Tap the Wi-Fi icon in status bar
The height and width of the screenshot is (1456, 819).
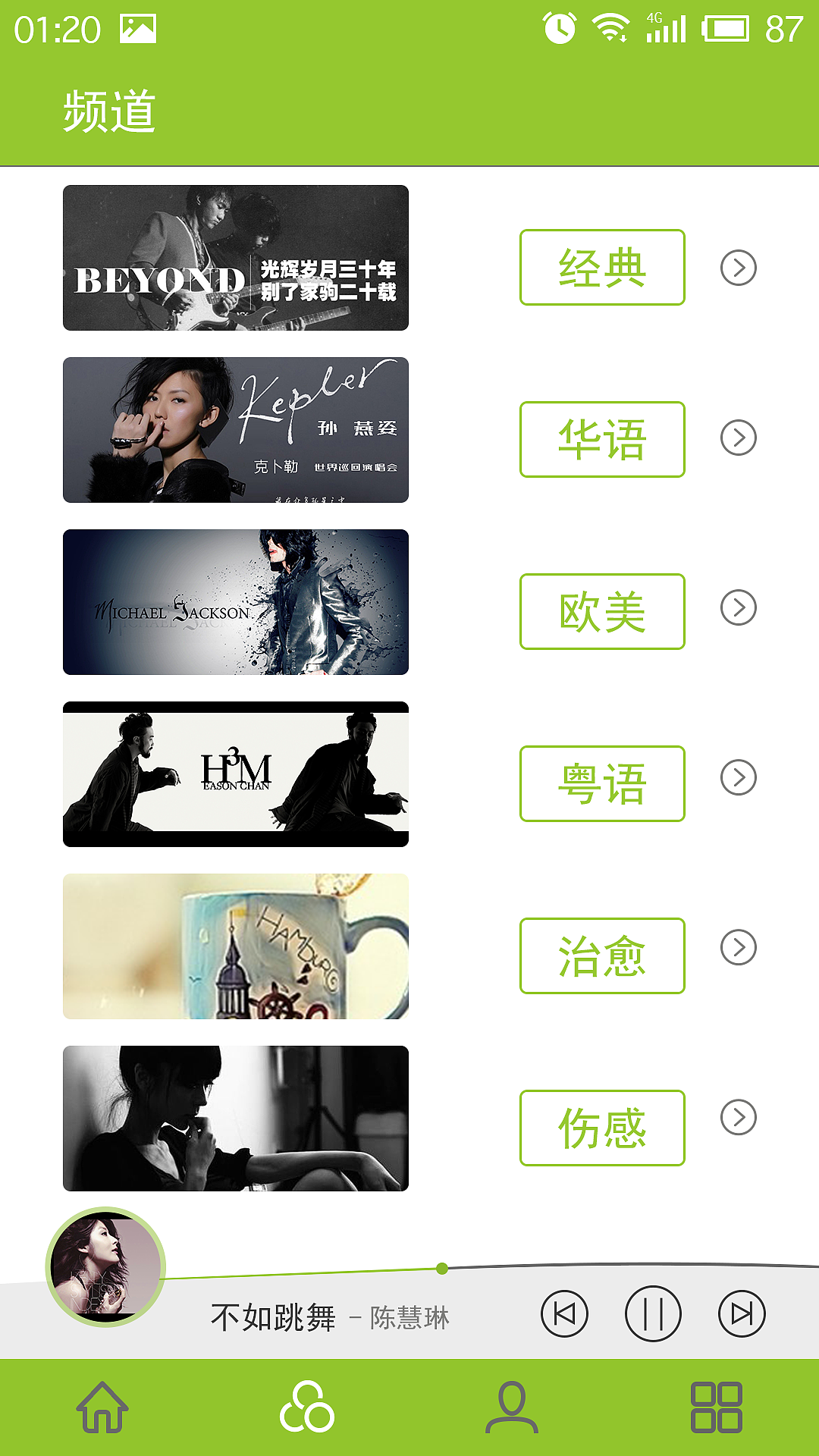click(613, 27)
